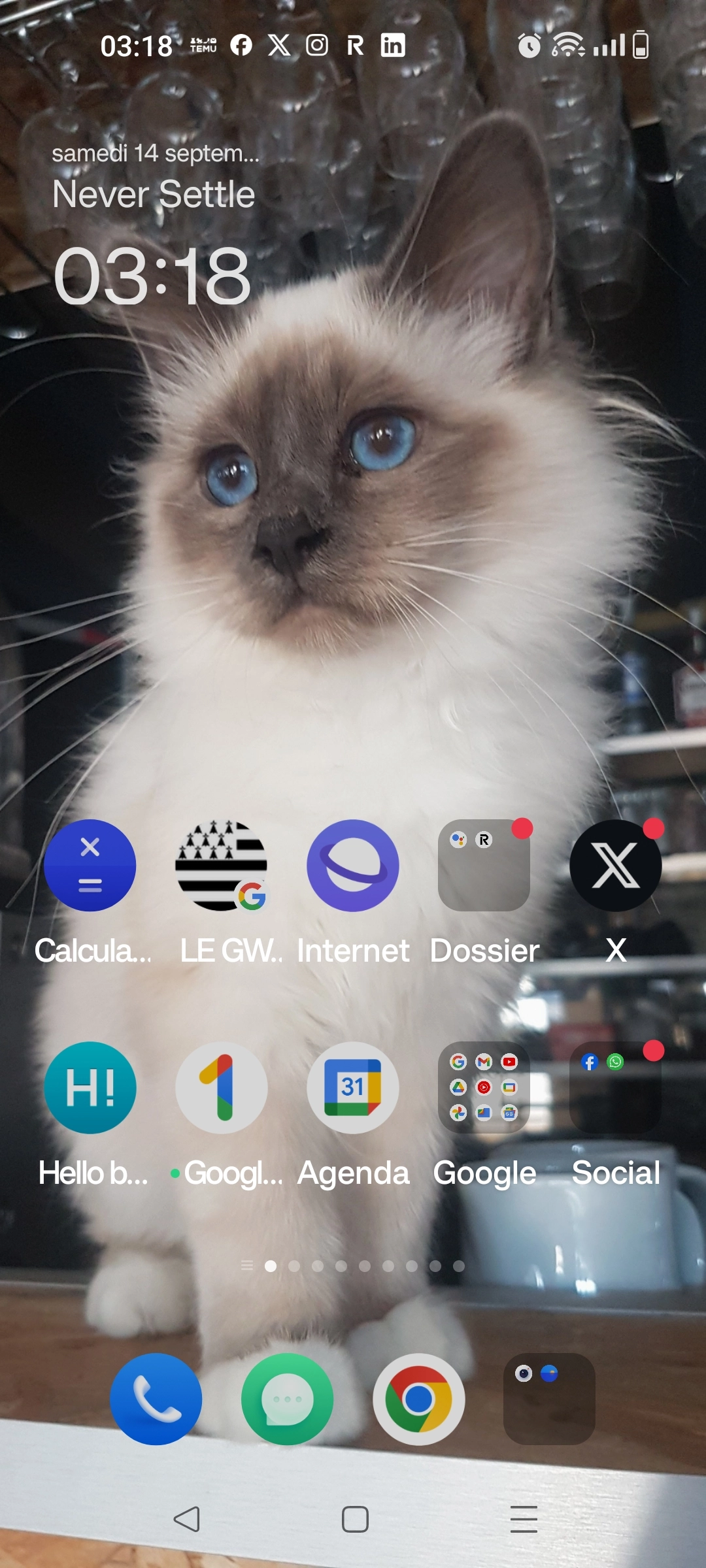Open the Messages app in dock
This screenshot has width=706, height=1568.
pos(287,1399)
